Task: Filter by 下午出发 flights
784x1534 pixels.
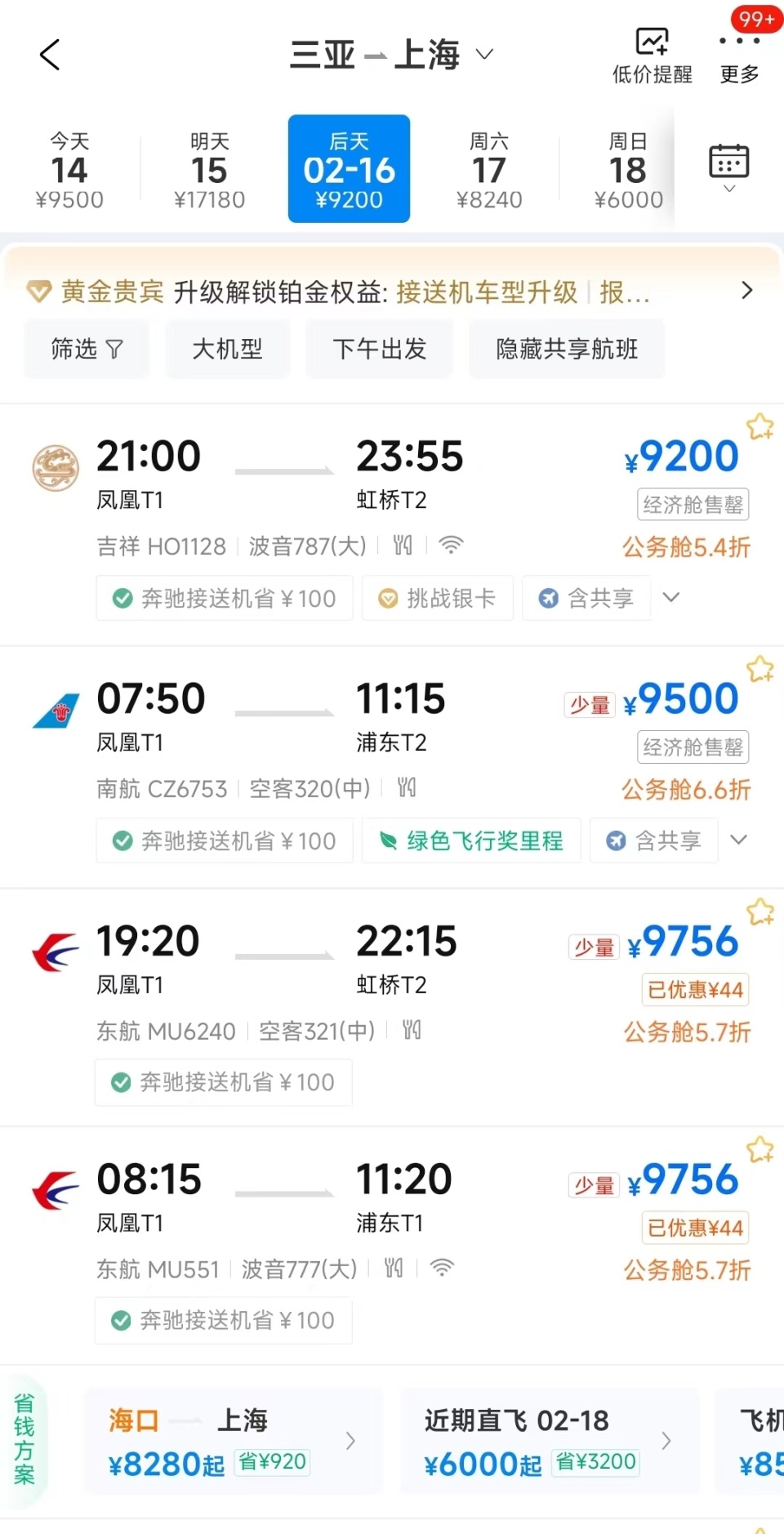Action: point(379,350)
